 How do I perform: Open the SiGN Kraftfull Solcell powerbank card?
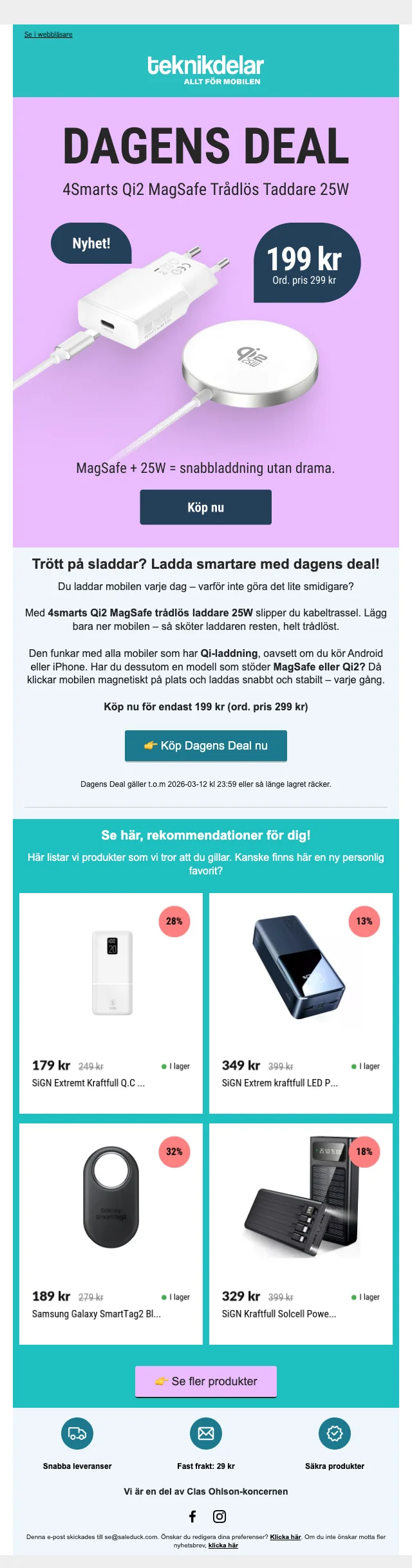(301, 1233)
